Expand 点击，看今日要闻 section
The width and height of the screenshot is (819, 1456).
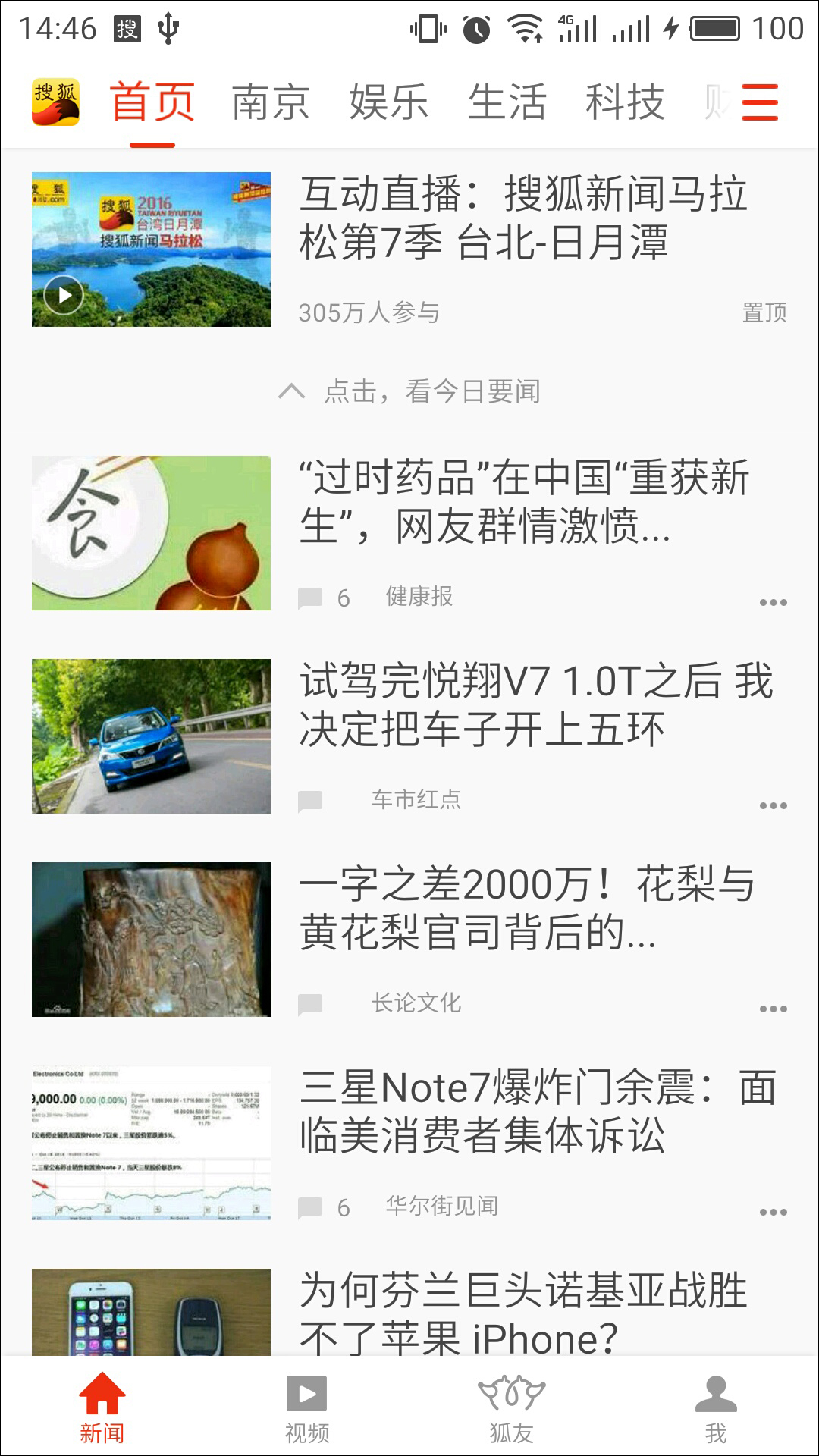click(409, 391)
